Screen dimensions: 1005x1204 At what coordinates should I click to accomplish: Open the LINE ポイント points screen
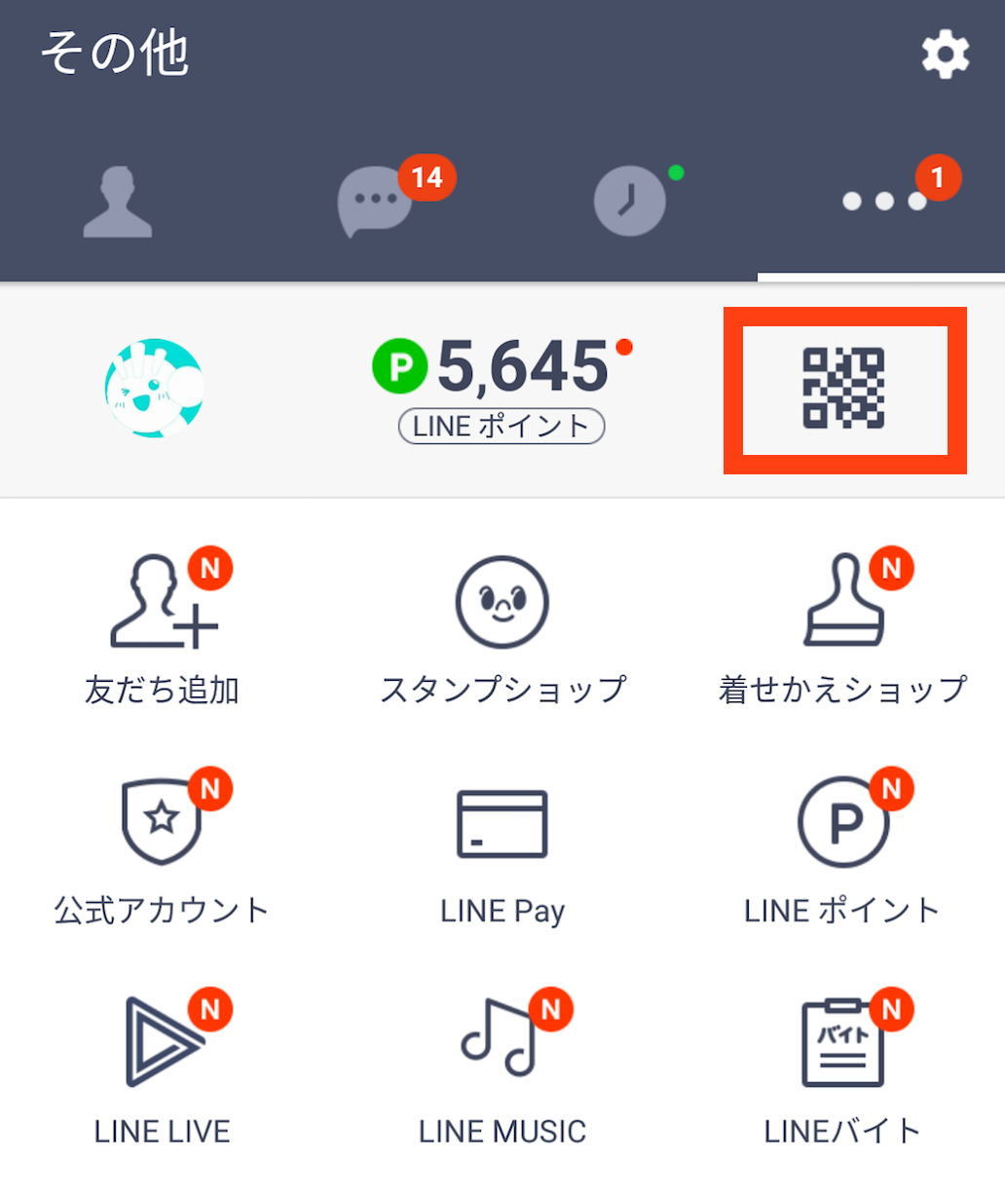(843, 843)
